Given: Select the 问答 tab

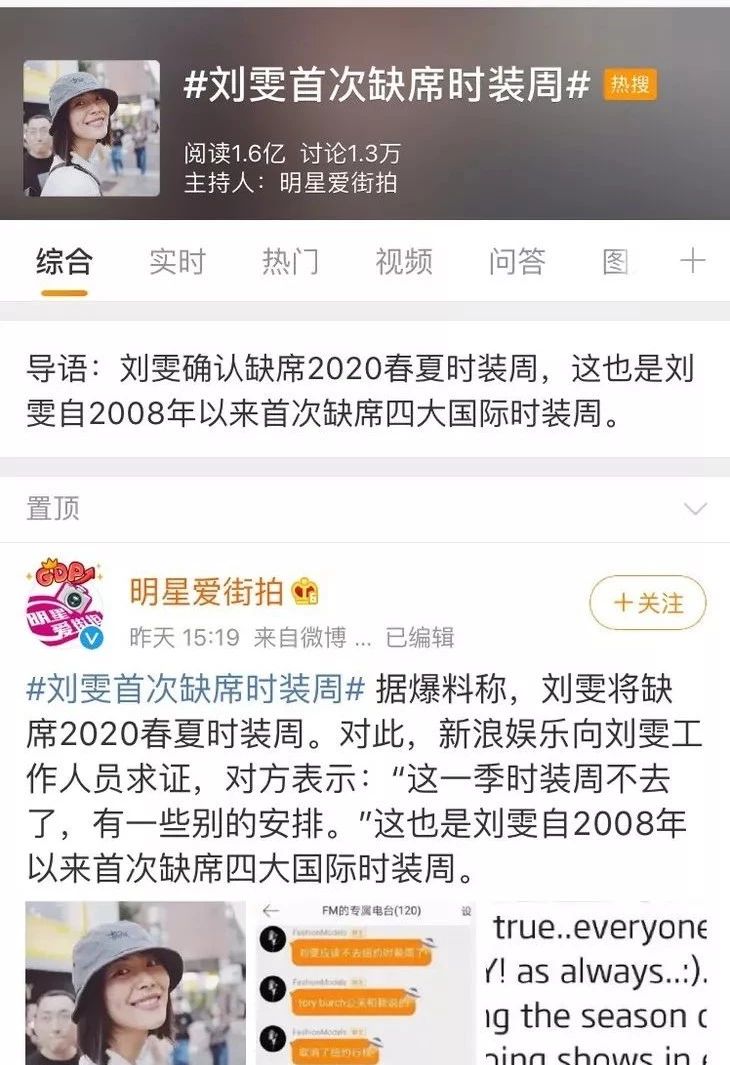Looking at the screenshot, I should point(517,262).
